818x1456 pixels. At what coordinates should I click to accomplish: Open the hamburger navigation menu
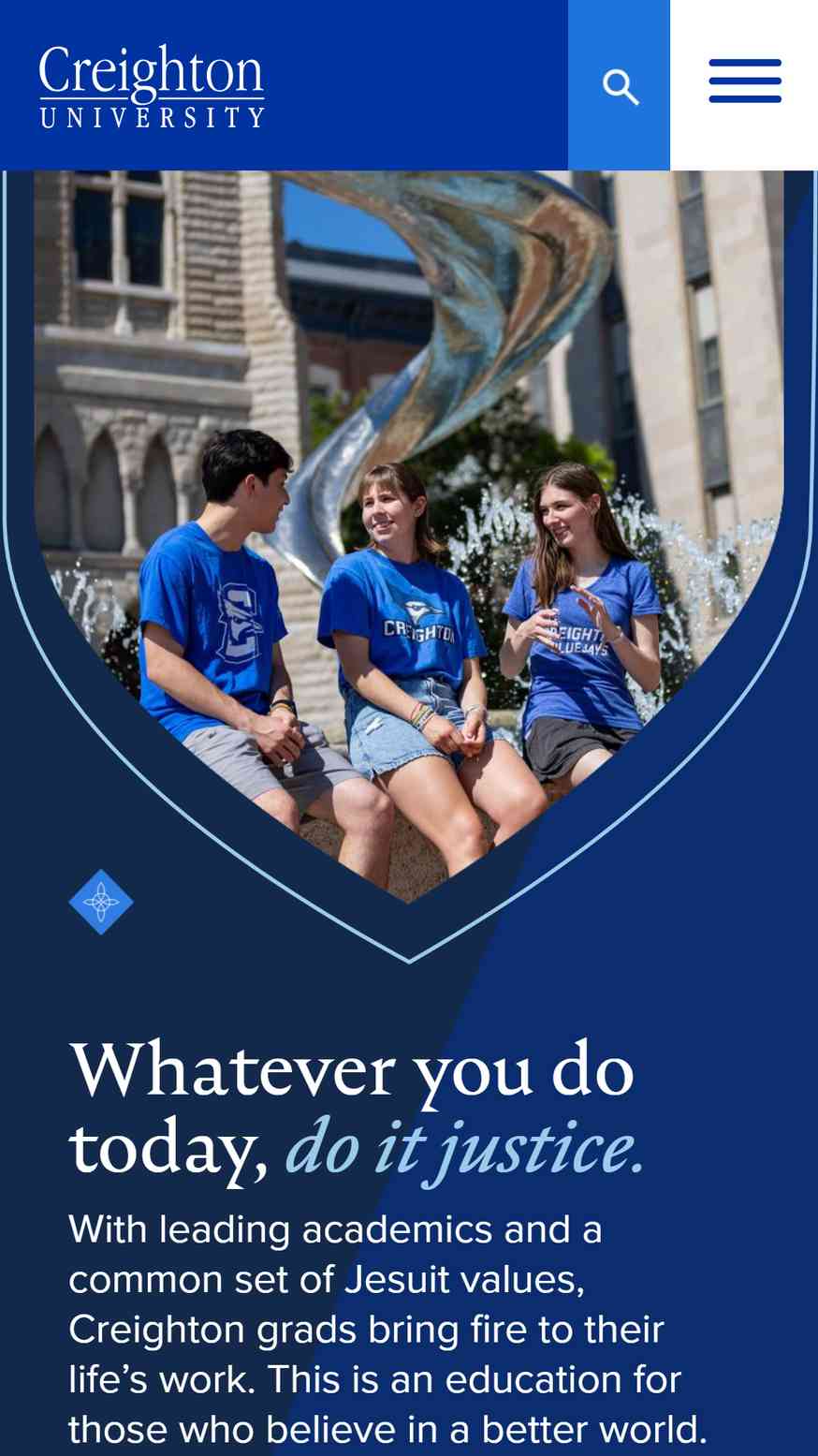point(744,82)
